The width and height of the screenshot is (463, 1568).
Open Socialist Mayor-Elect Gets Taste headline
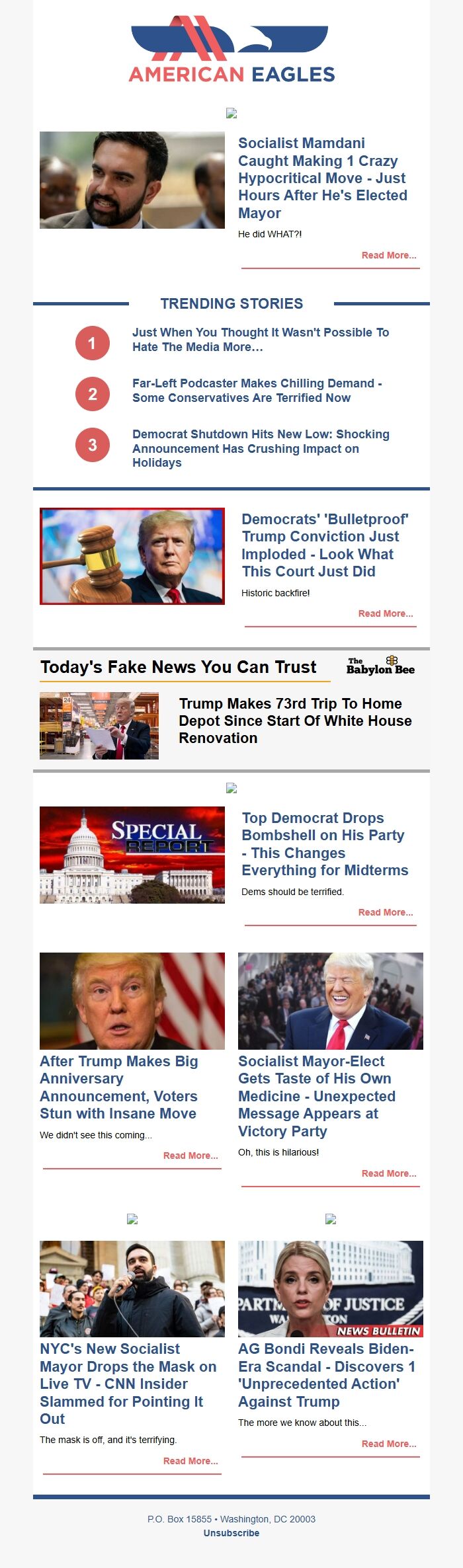[x=316, y=1096]
